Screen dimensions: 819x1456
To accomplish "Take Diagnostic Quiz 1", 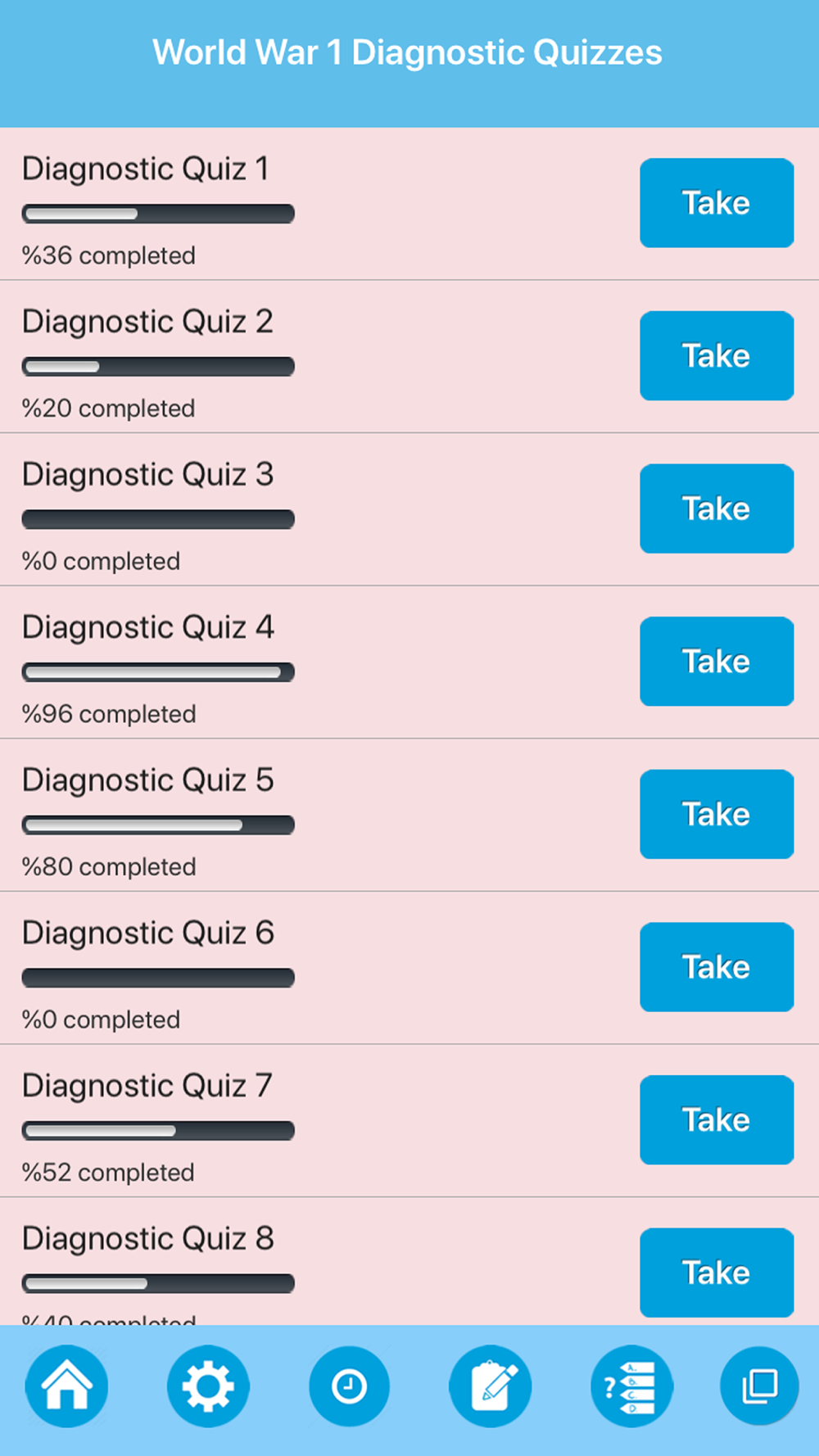I will (x=717, y=203).
